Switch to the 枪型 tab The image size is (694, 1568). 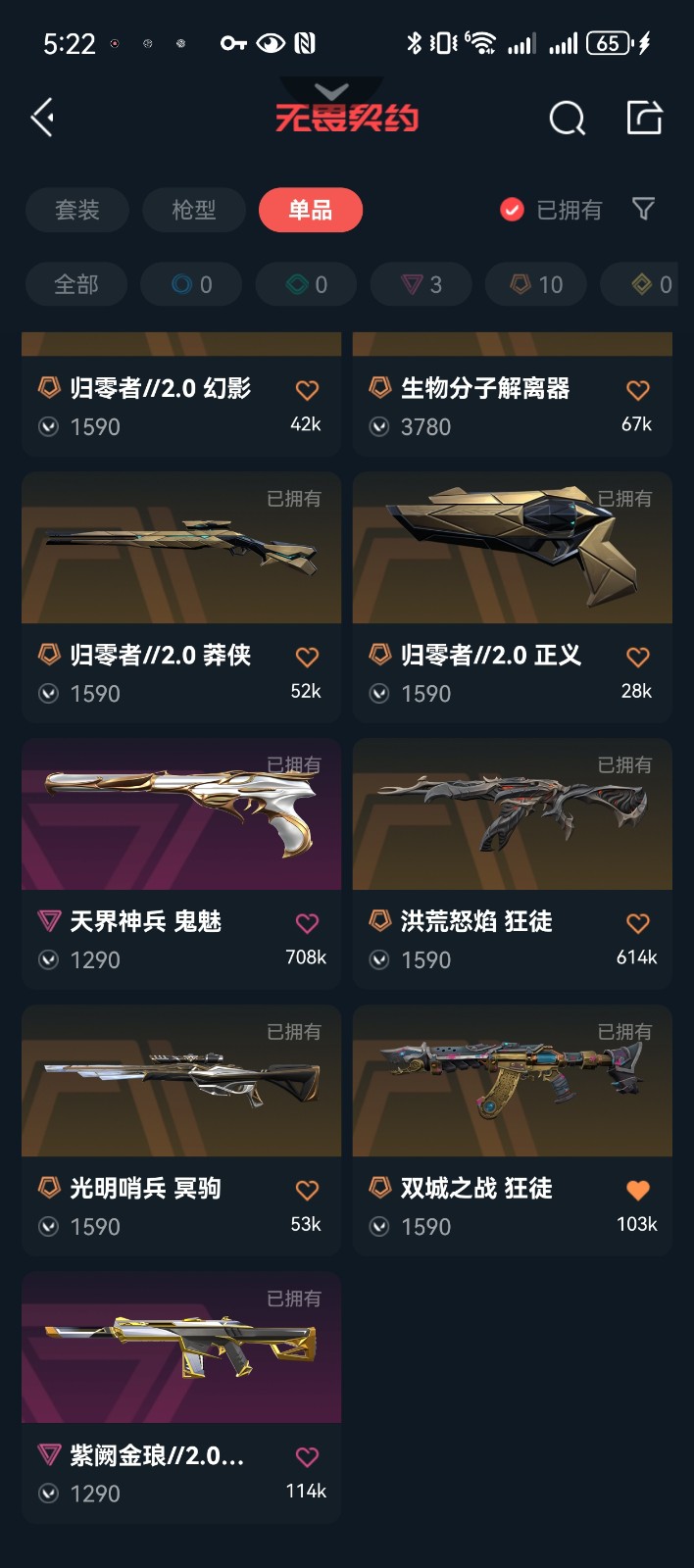[193, 210]
